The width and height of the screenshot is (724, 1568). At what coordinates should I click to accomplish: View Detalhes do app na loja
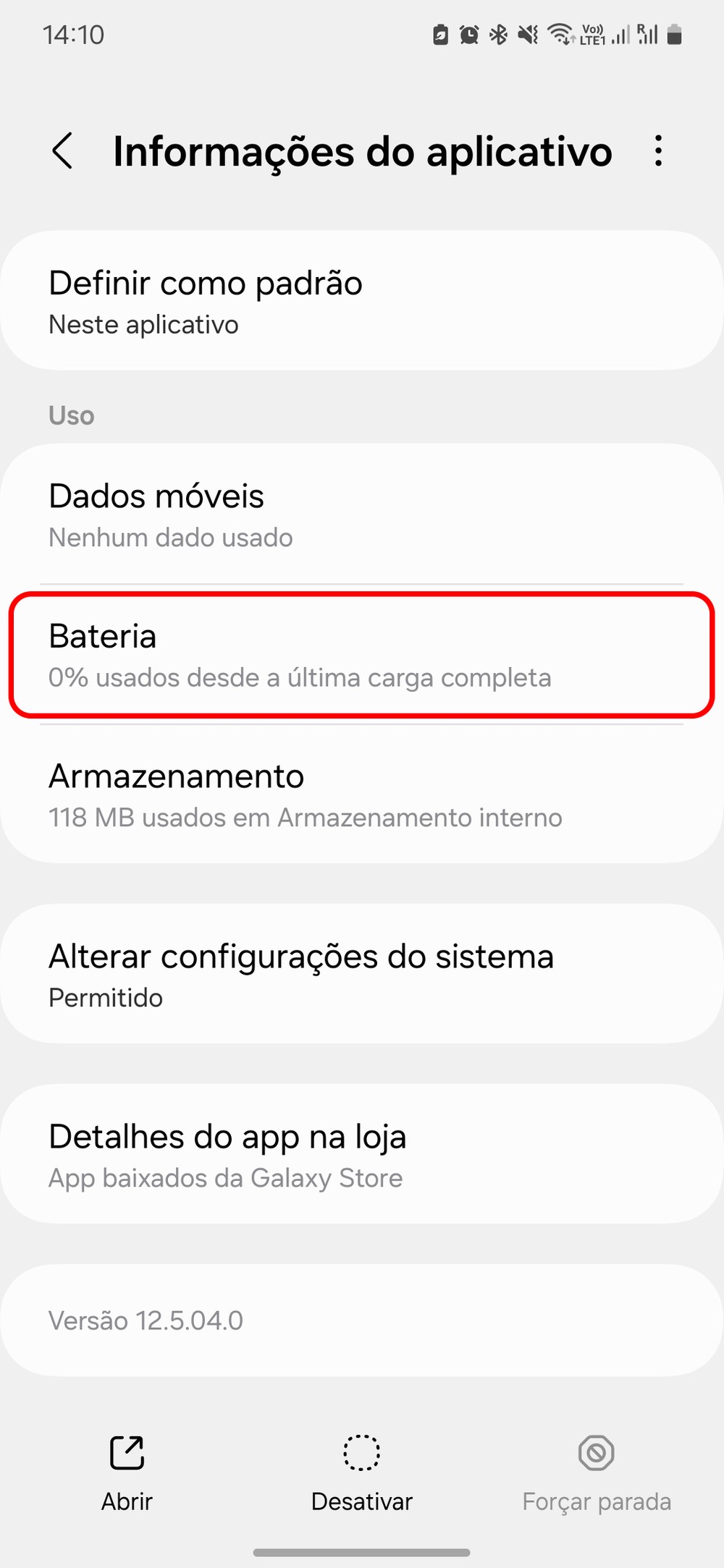tap(362, 1154)
